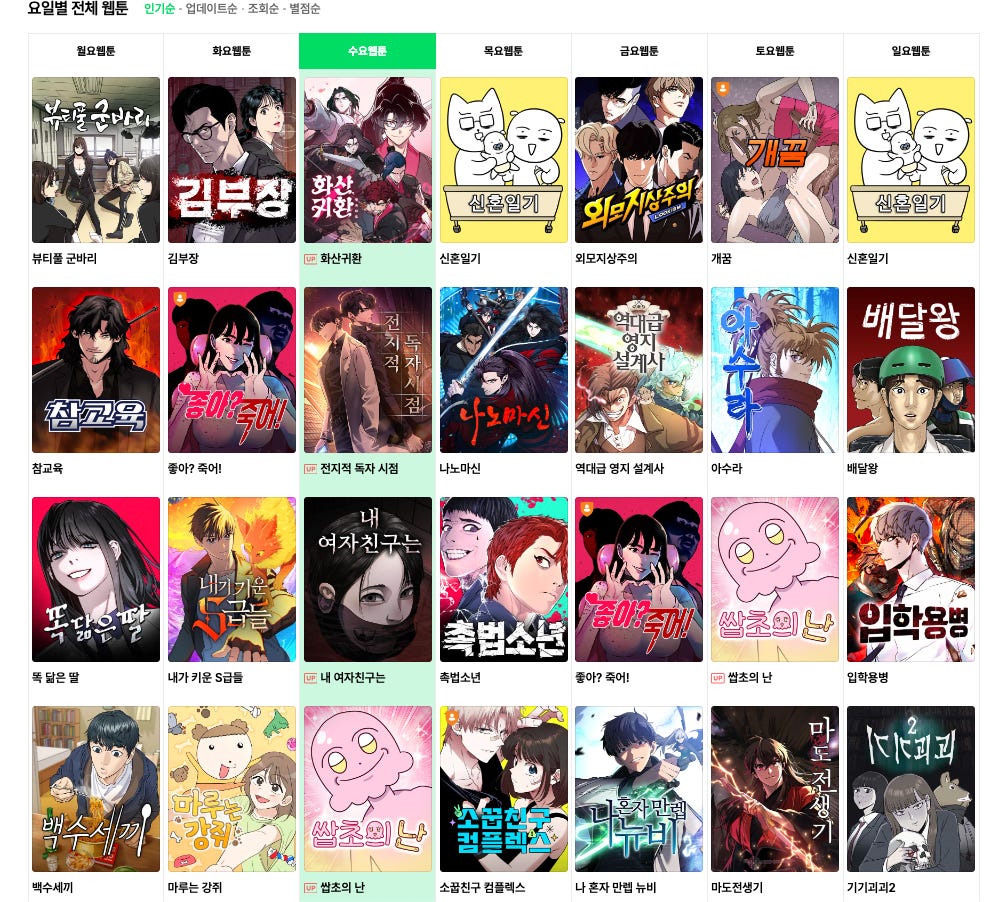Open the 나 혼자 만렙 뉴비 webtoon

pyautogui.click(x=639, y=789)
